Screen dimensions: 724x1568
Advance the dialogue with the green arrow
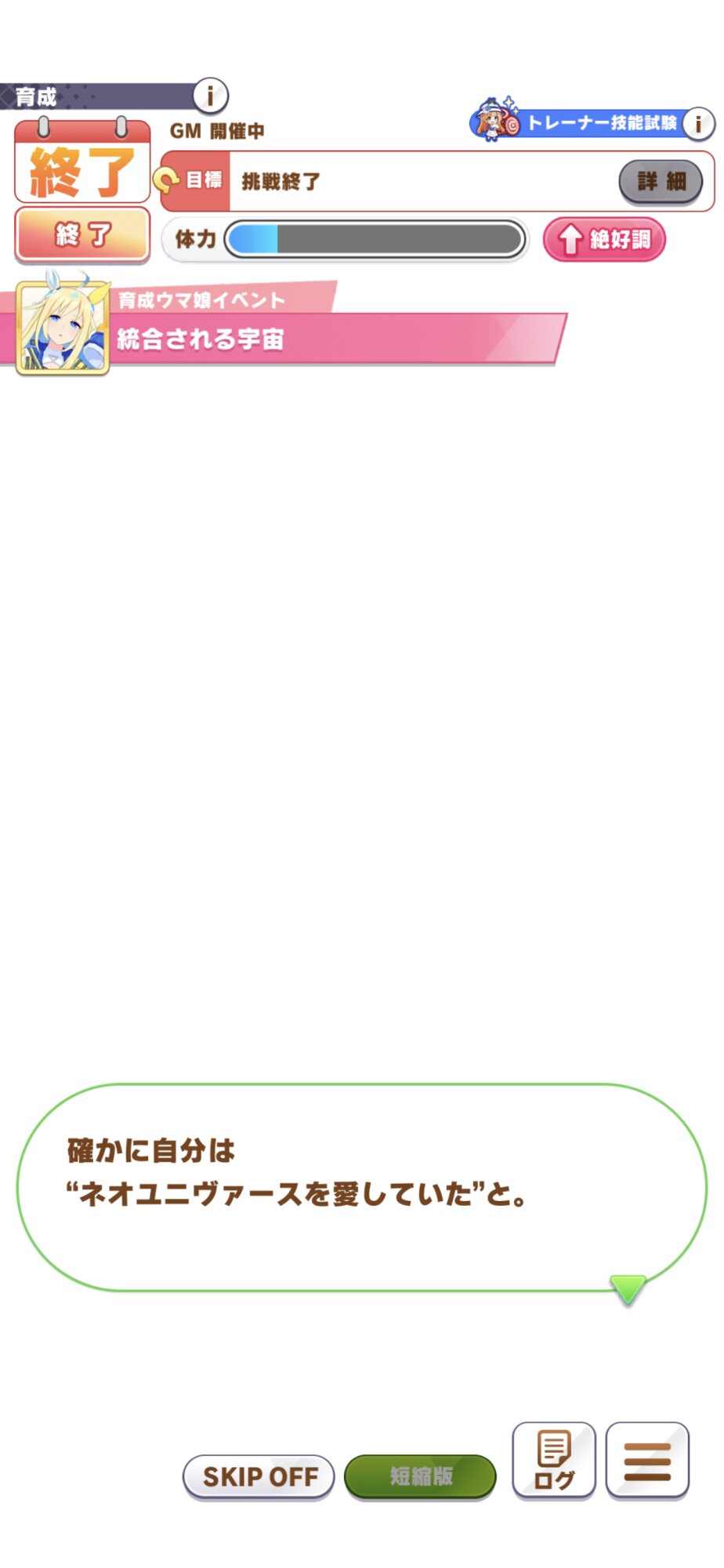tap(628, 1289)
